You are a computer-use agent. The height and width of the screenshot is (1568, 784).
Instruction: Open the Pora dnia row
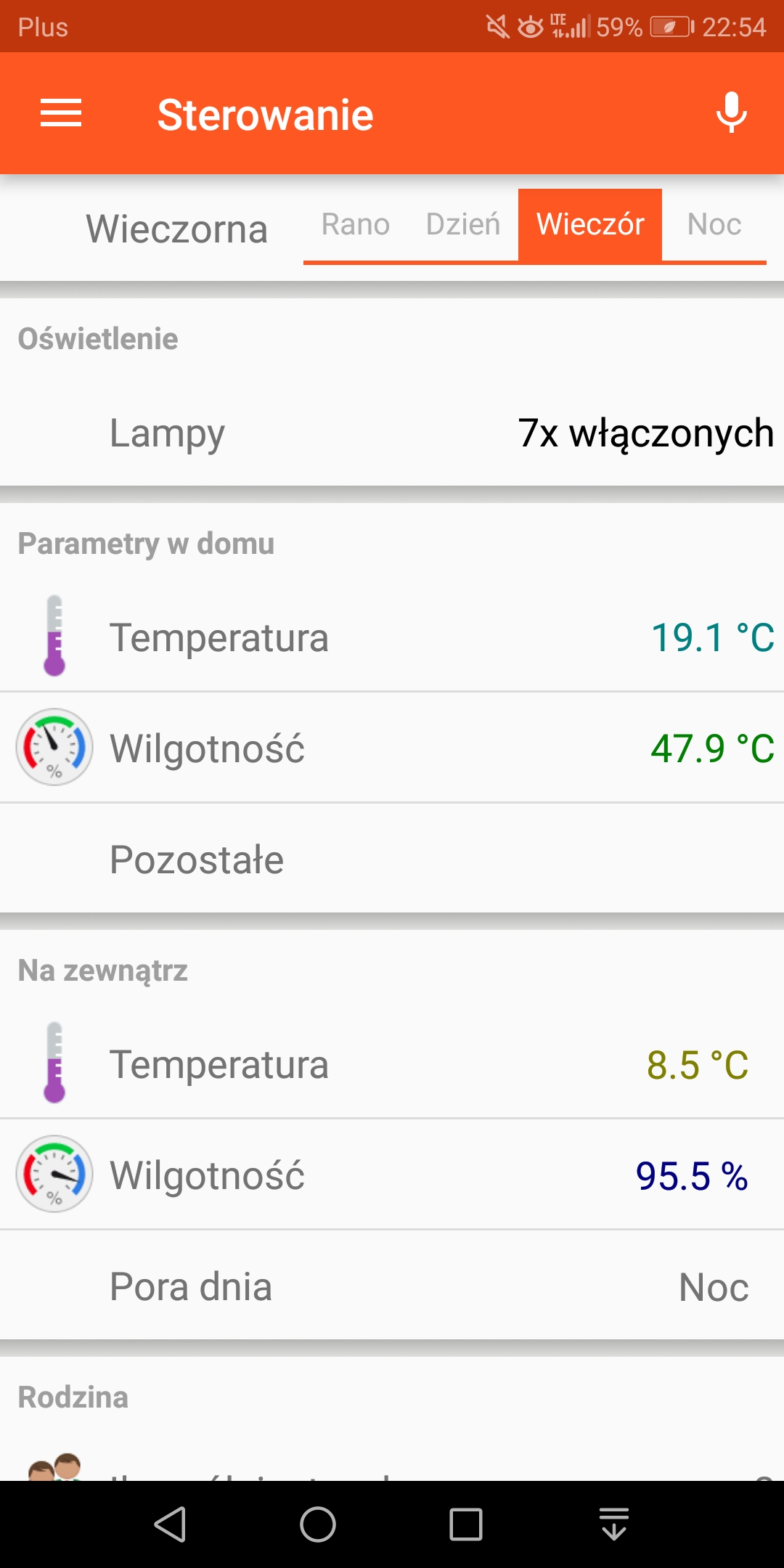tap(392, 1286)
